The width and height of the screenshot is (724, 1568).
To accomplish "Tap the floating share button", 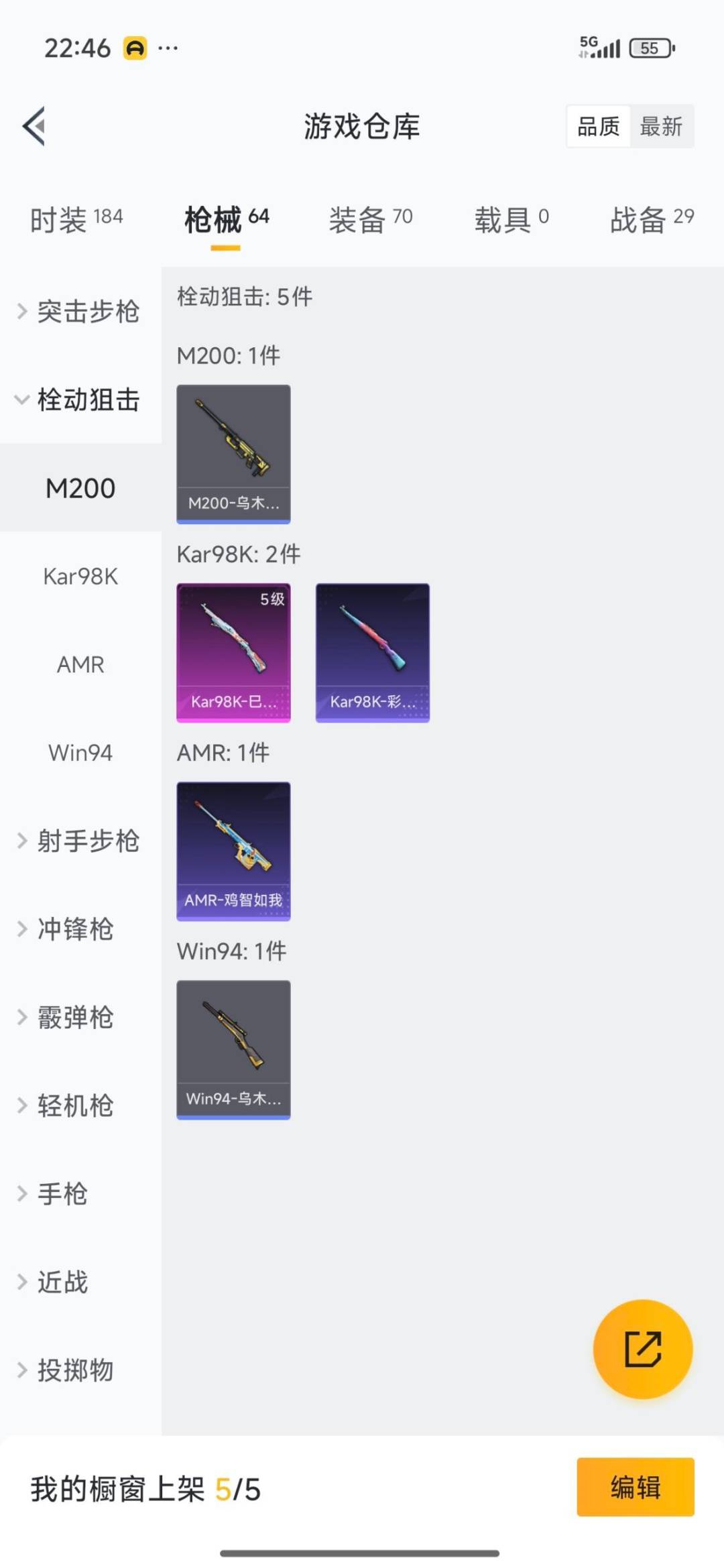I will coord(643,1349).
